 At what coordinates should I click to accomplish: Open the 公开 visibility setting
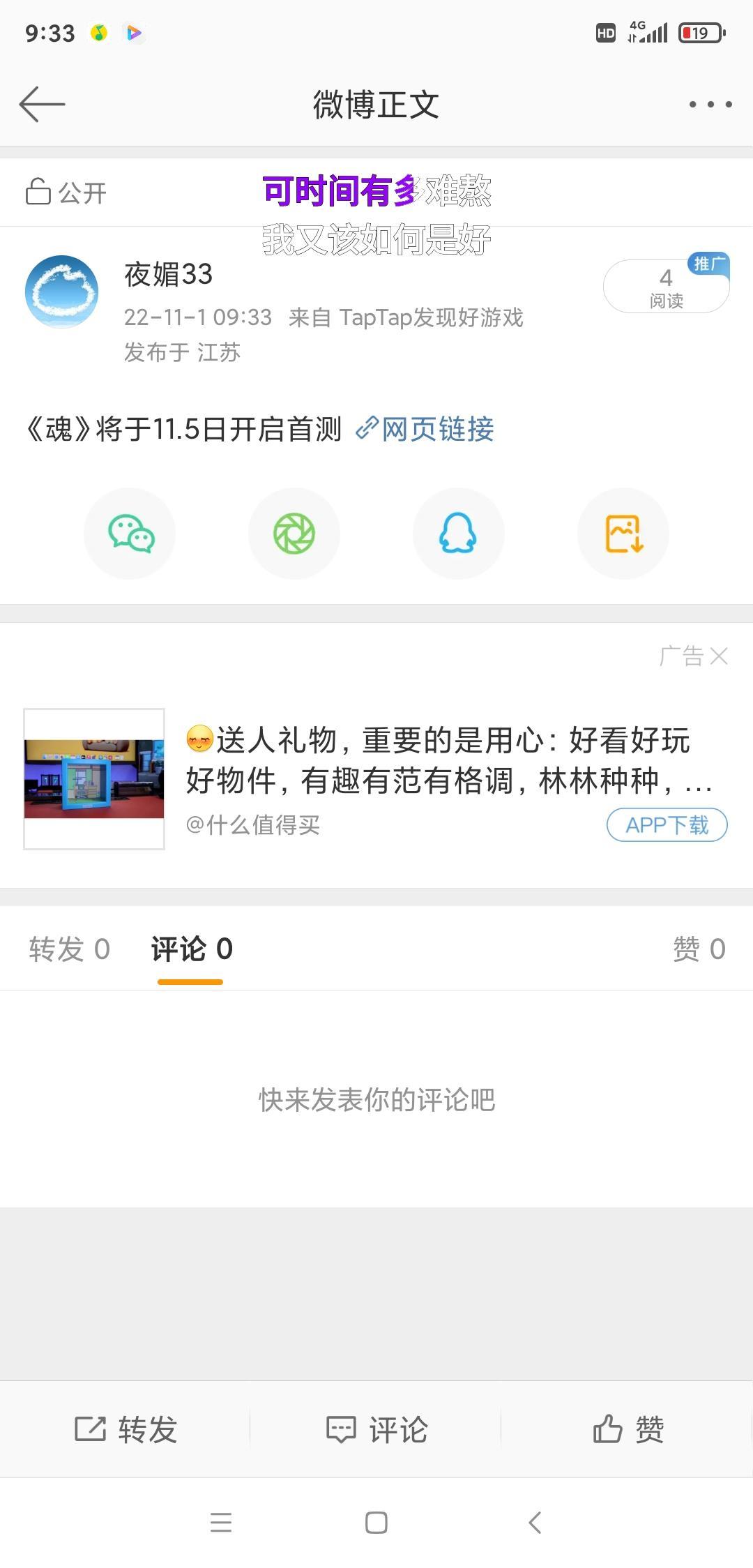tap(66, 193)
